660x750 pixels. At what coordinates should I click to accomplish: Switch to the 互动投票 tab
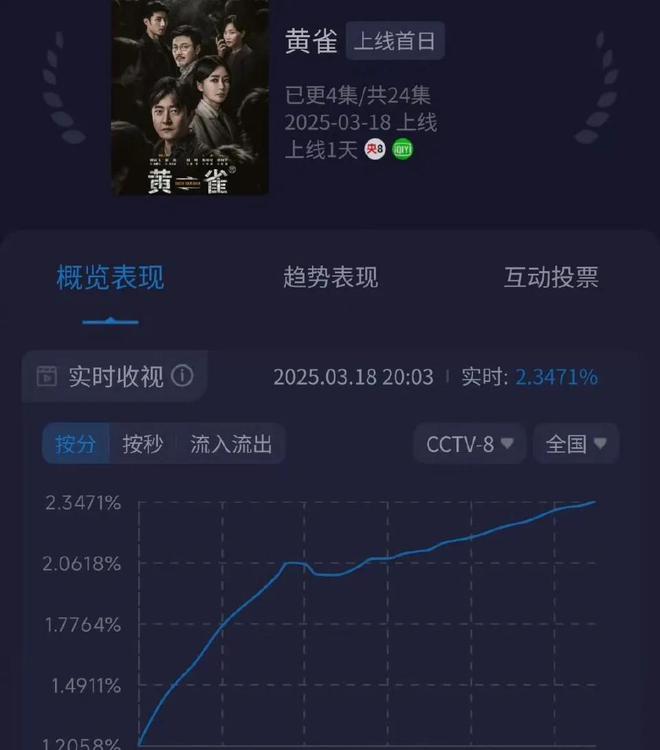551,278
